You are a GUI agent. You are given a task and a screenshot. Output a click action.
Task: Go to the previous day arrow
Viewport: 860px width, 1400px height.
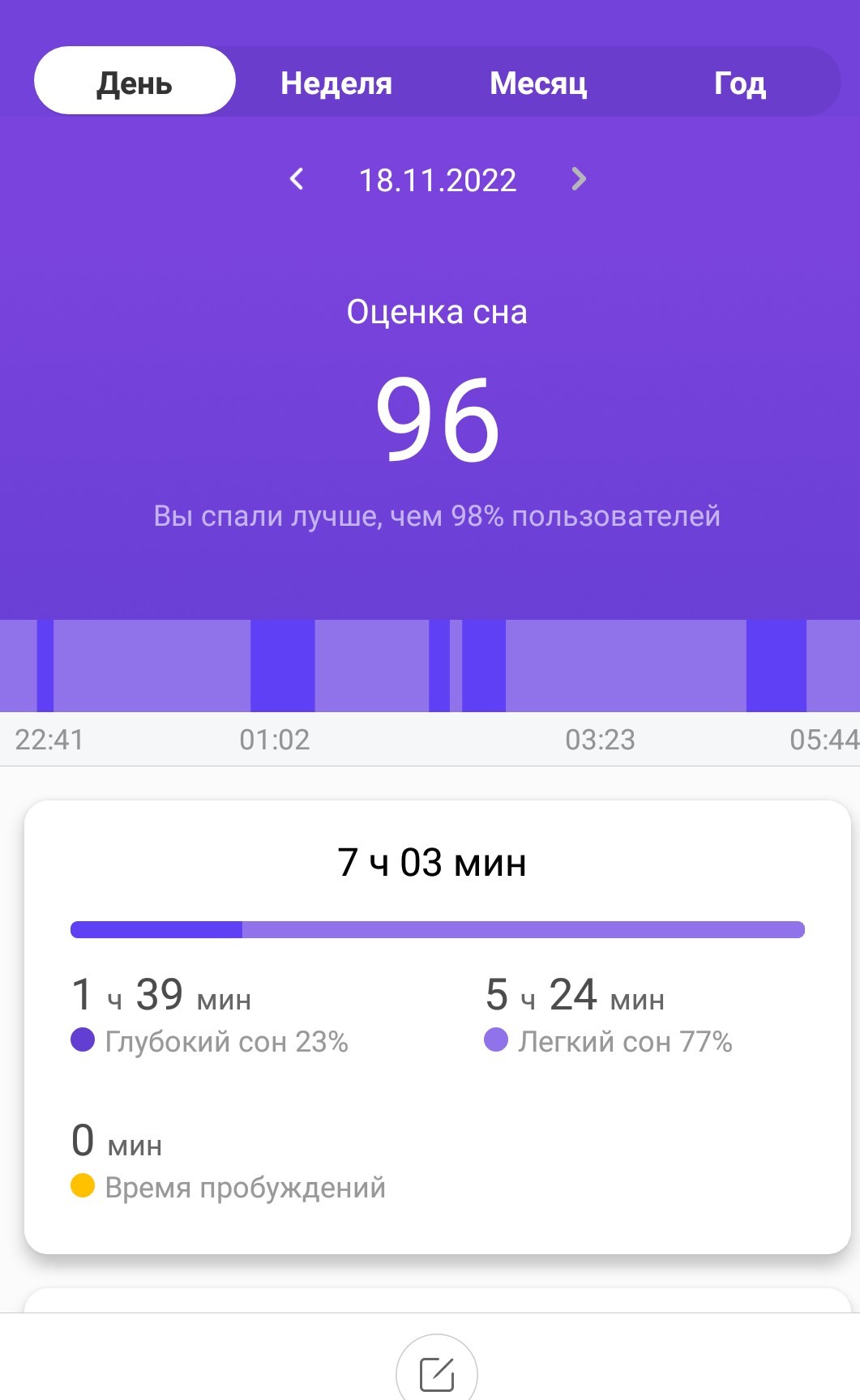pos(297,179)
